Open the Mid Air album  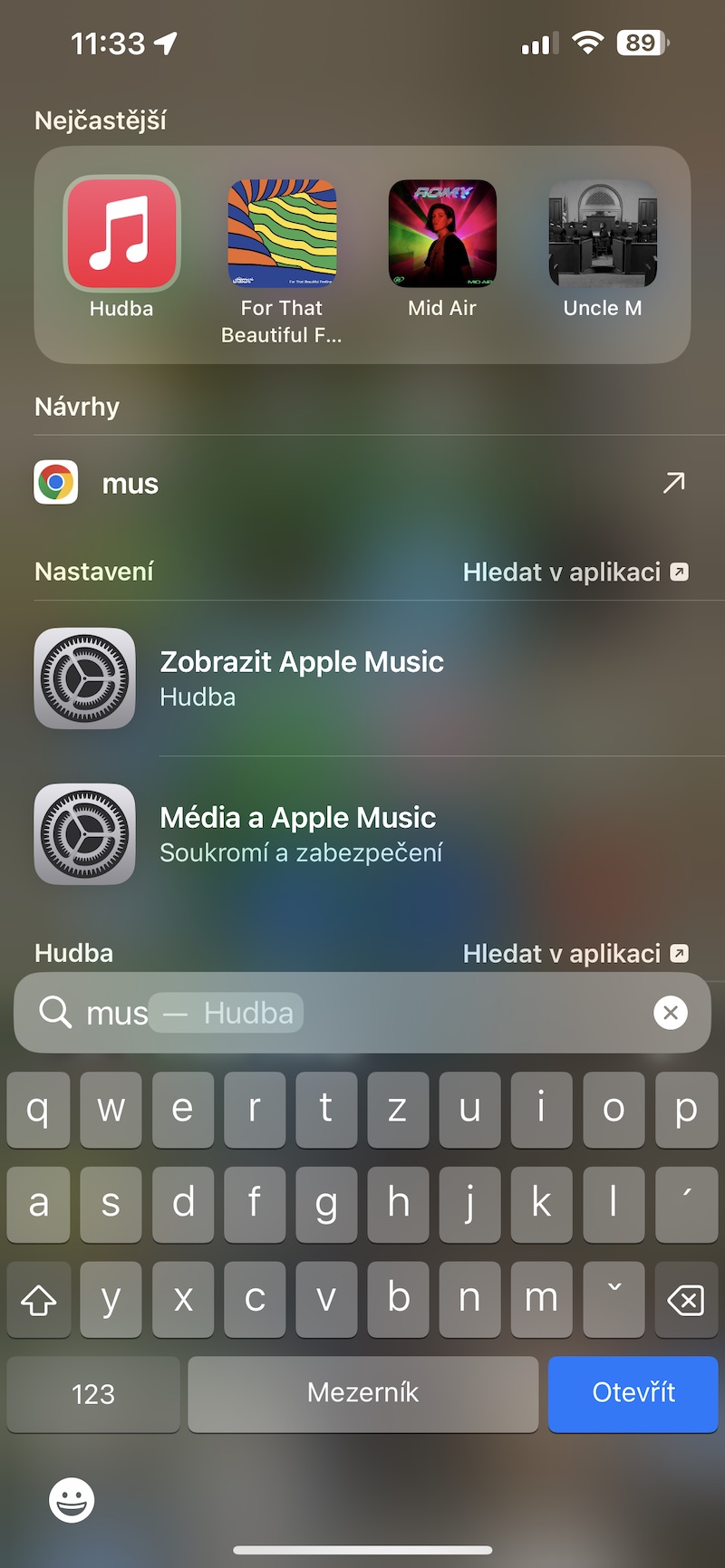(x=442, y=234)
